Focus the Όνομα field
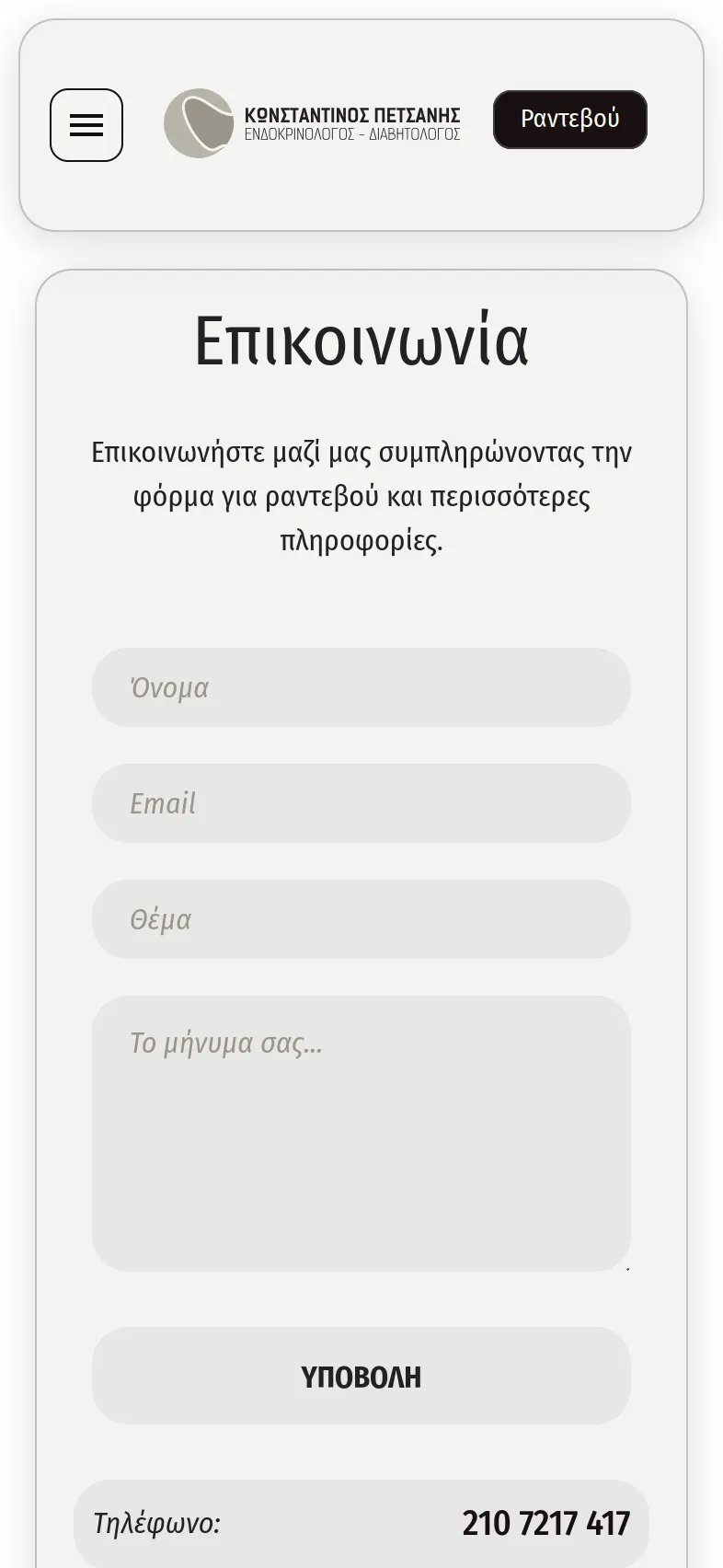Image resolution: width=723 pixels, height=1568 pixels. (x=361, y=687)
